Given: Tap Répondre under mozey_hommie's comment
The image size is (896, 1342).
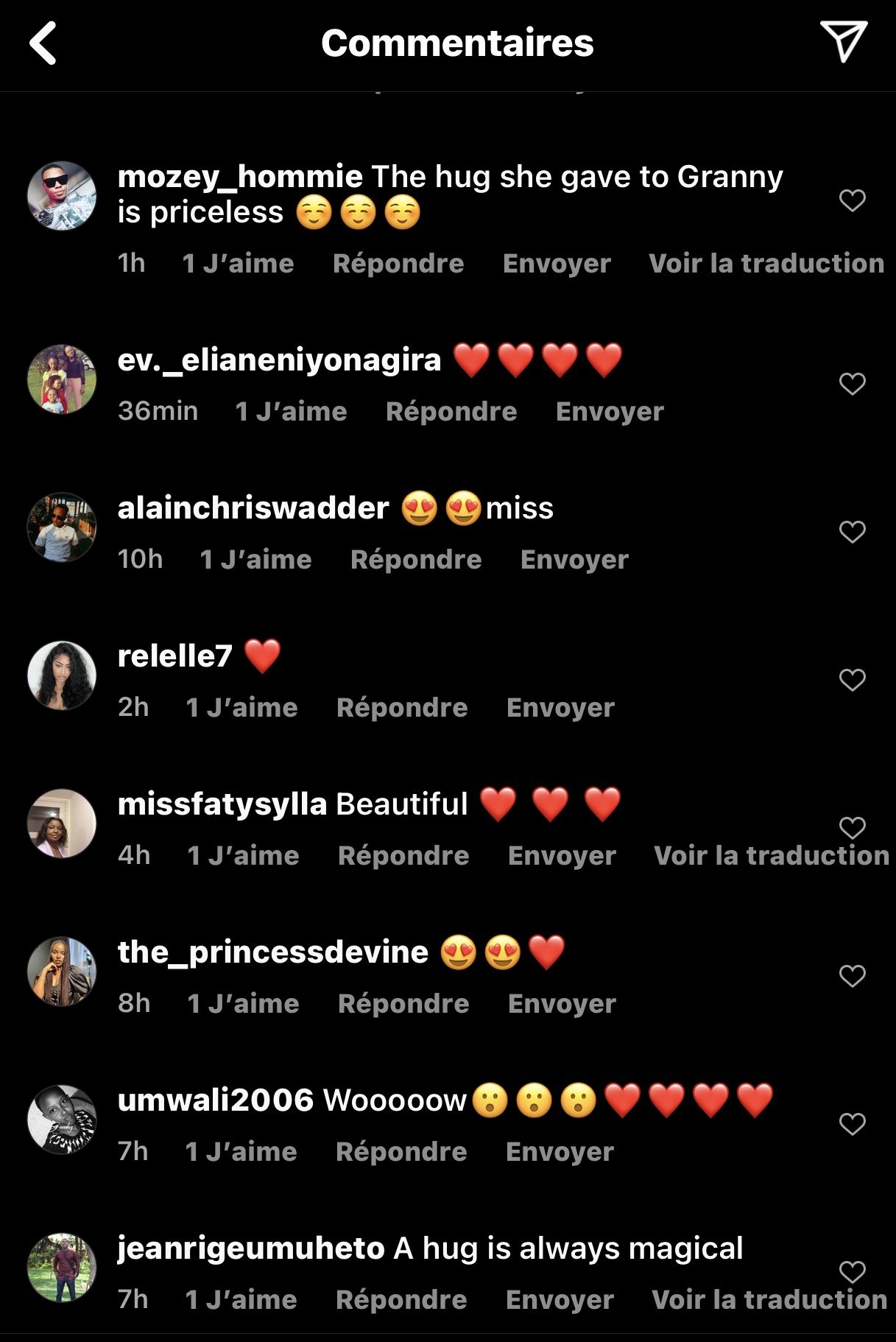Looking at the screenshot, I should [398, 264].
